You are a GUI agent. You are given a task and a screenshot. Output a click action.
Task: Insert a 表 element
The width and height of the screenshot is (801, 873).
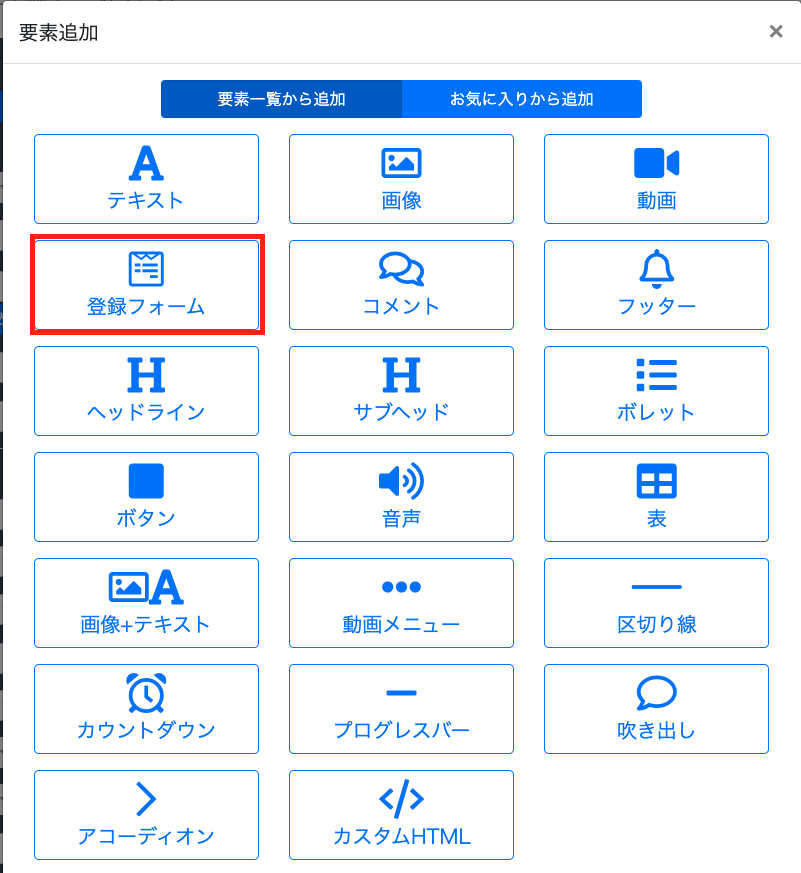tap(656, 497)
